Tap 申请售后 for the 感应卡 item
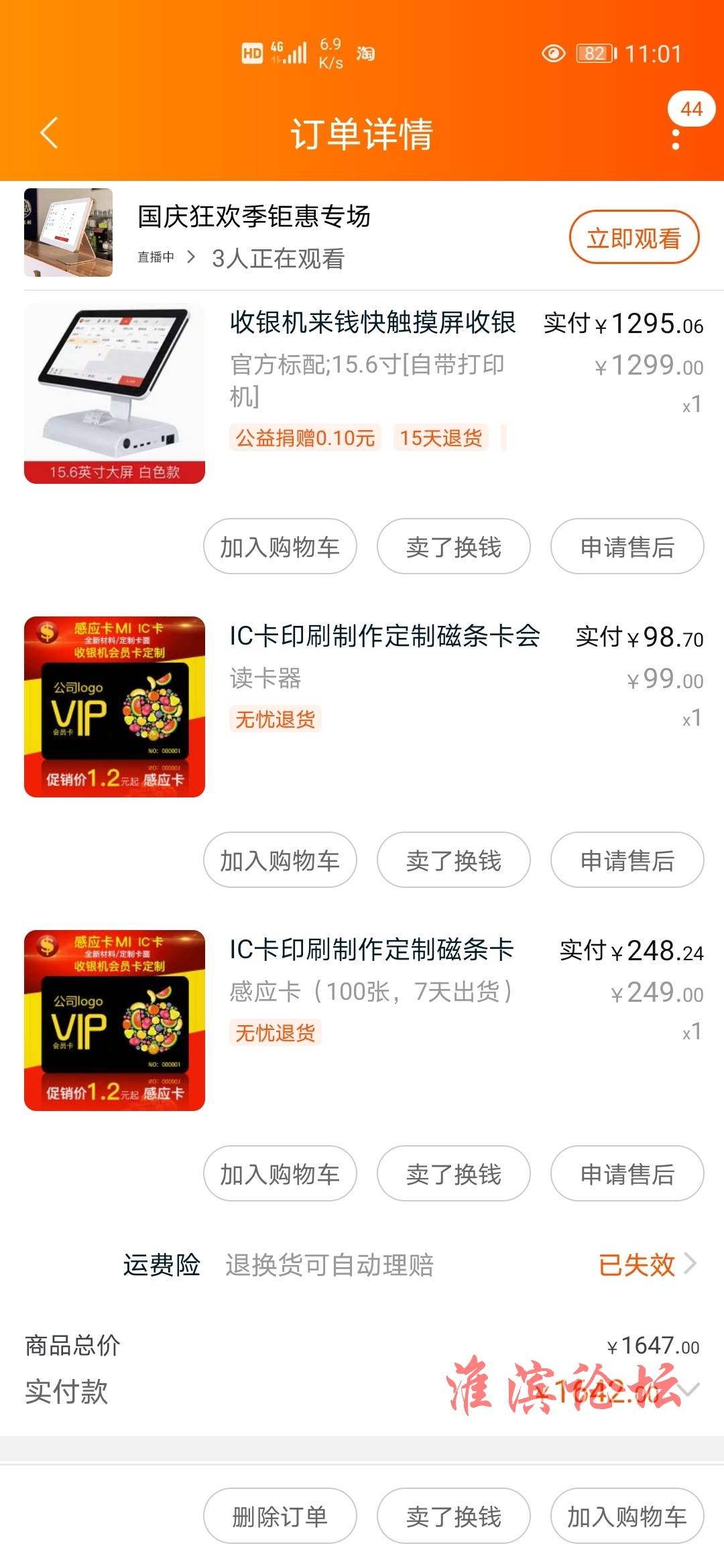 click(x=627, y=1174)
